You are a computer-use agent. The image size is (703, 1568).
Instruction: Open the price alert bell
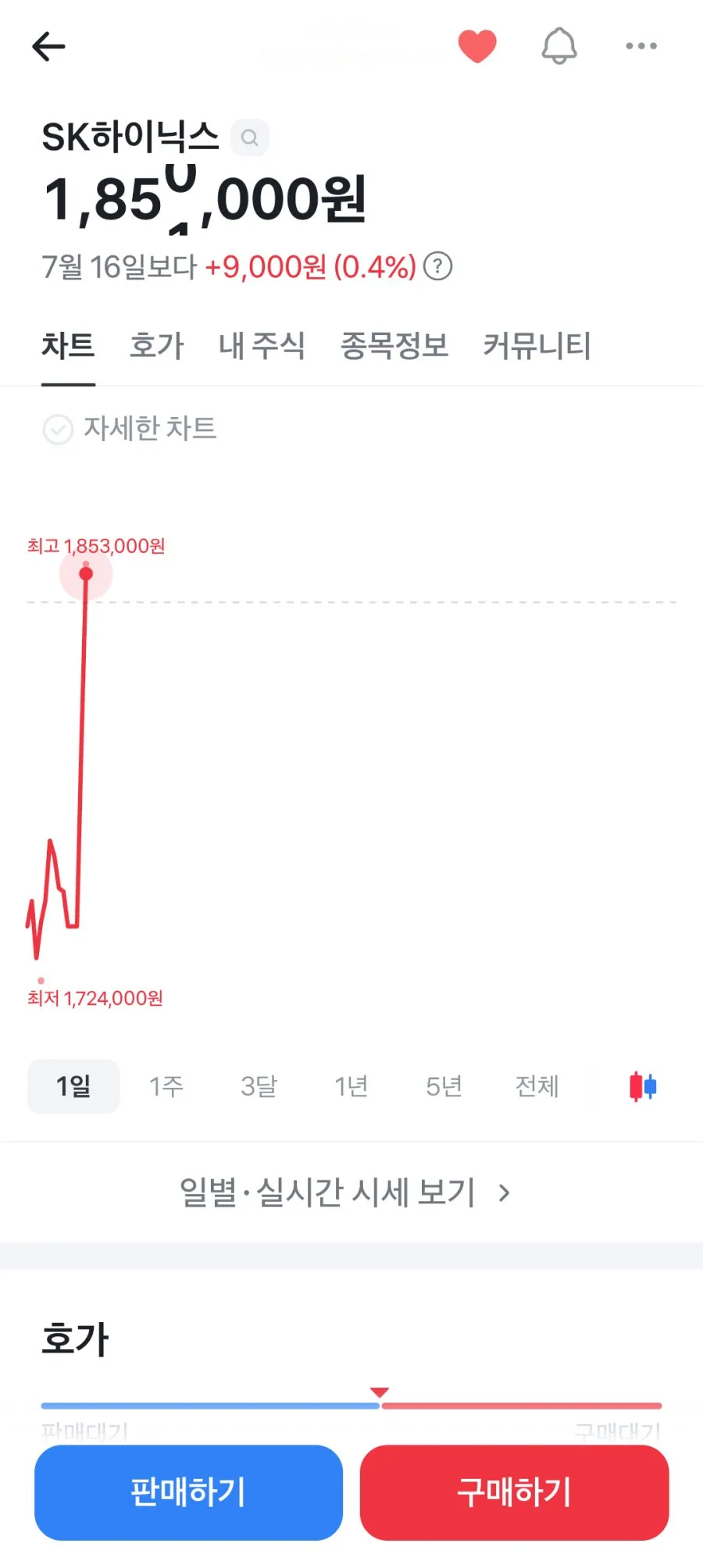pos(559,46)
